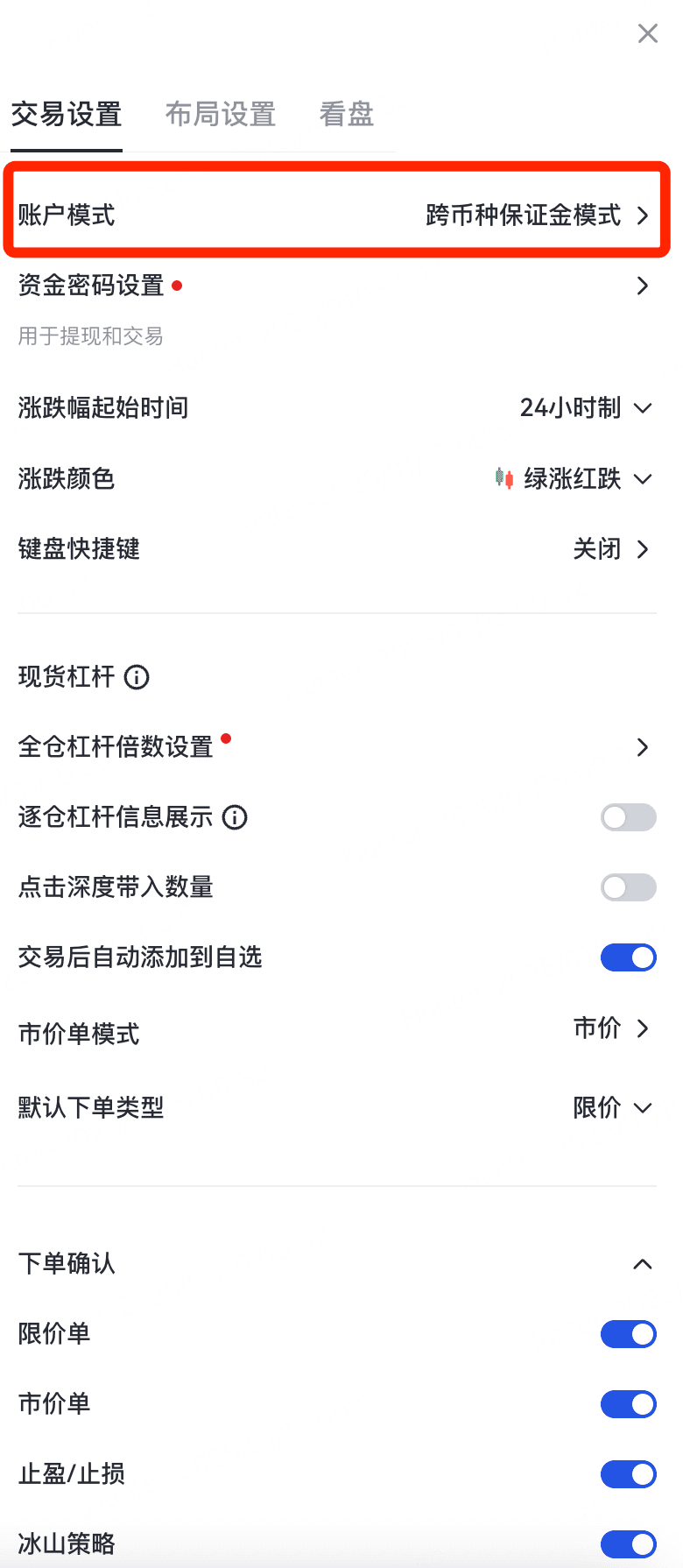Collapse the 下单确认 section

[x=642, y=1264]
